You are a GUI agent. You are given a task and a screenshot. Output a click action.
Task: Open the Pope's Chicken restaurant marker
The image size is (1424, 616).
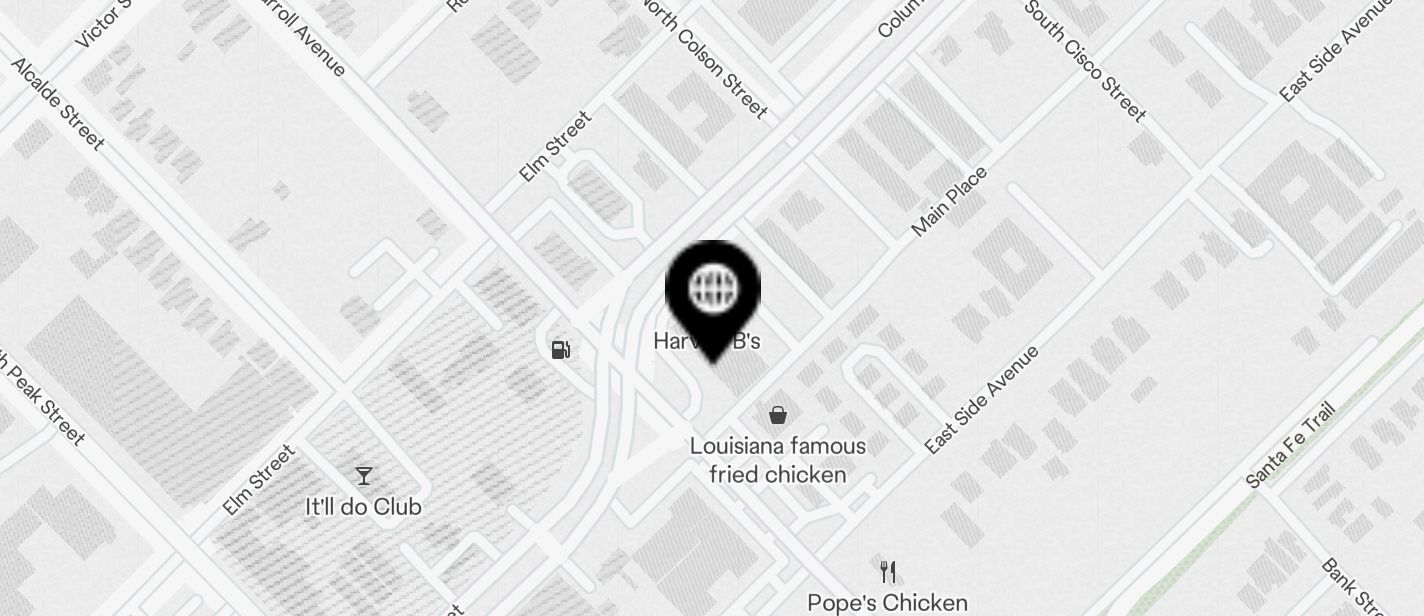point(887,572)
